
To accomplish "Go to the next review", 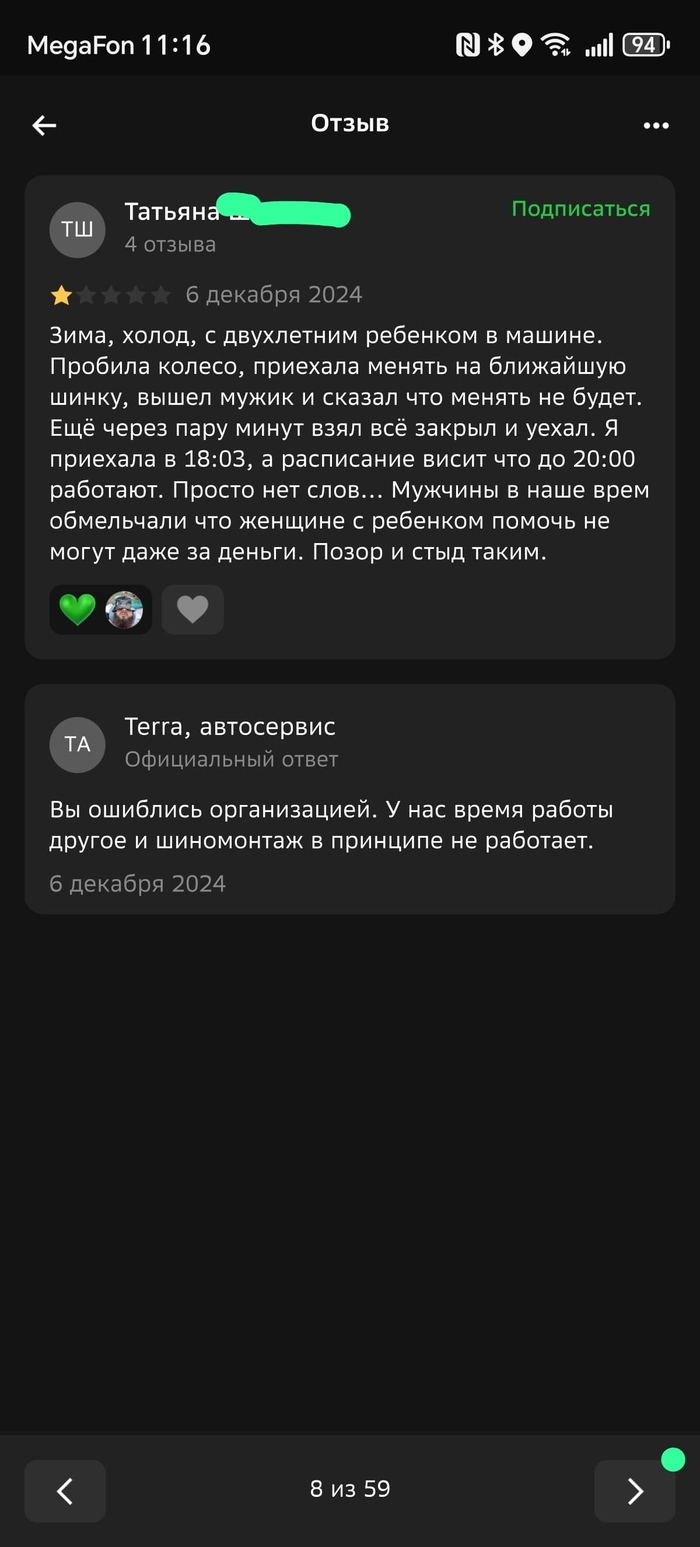I will 634,1490.
